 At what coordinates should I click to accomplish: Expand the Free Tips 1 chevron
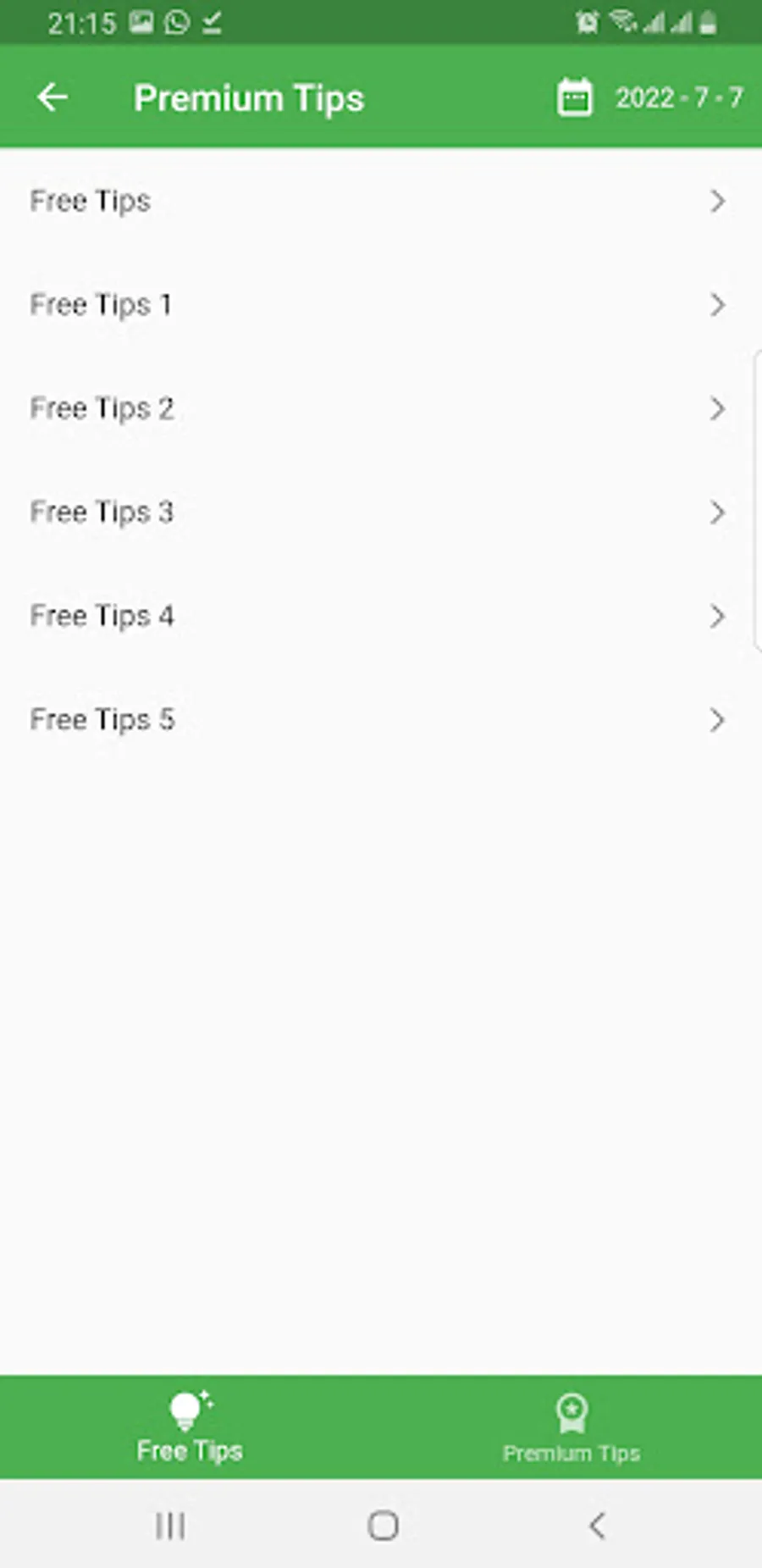(x=718, y=305)
